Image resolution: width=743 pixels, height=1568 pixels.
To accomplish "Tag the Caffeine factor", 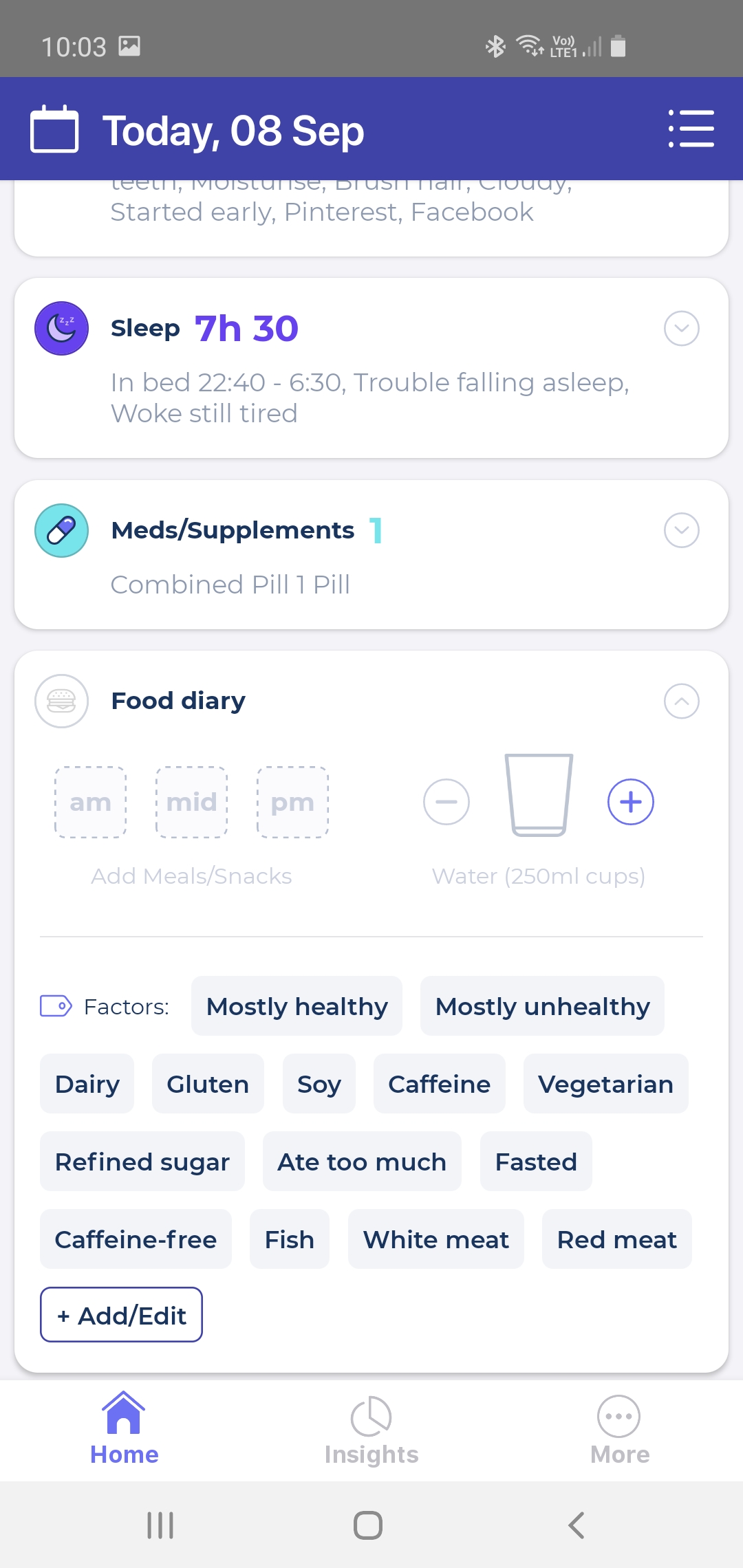I will (440, 1084).
